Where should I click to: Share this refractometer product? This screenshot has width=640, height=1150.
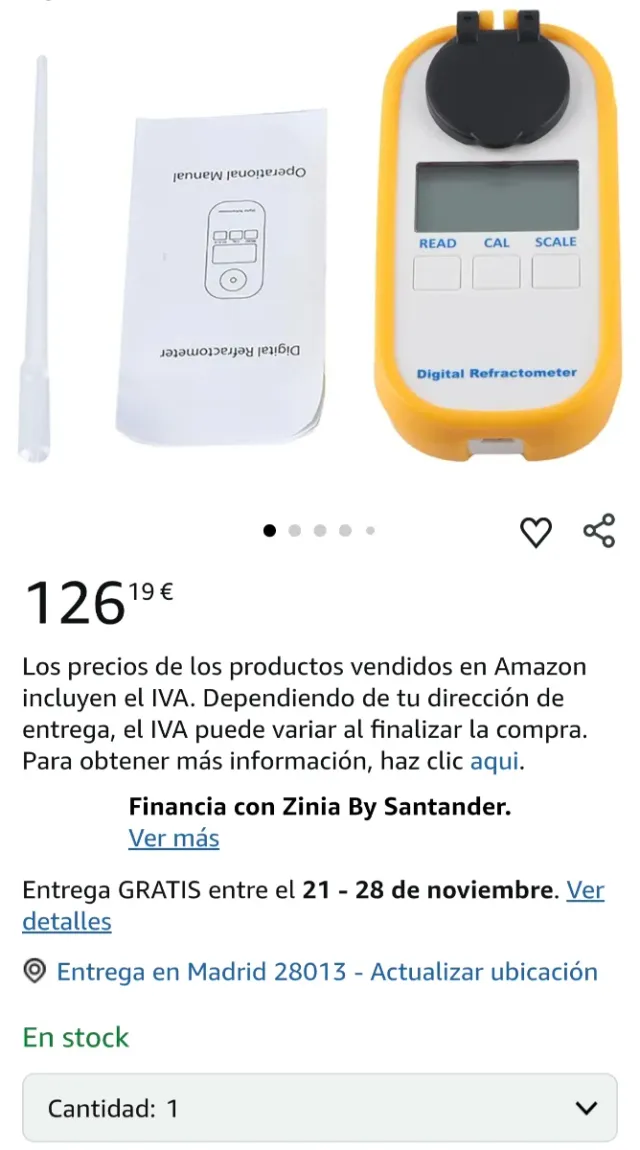pos(599,531)
